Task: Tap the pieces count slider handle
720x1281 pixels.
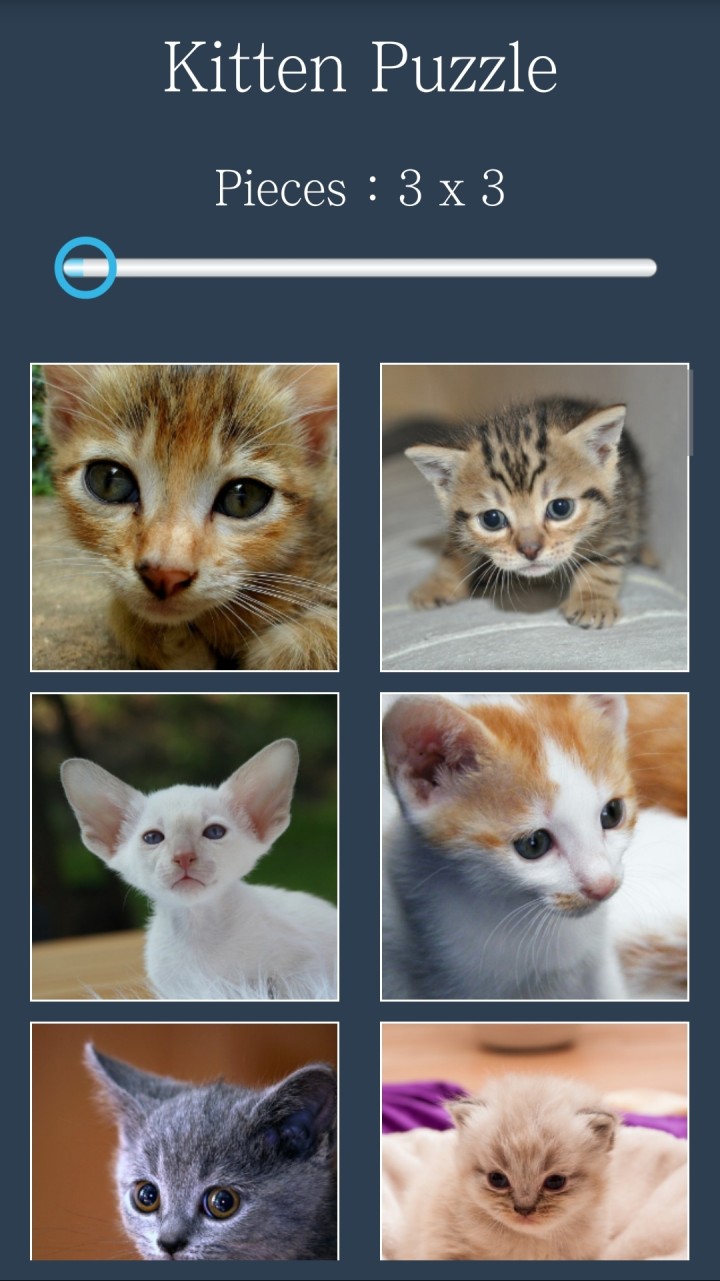Action: 85,268
